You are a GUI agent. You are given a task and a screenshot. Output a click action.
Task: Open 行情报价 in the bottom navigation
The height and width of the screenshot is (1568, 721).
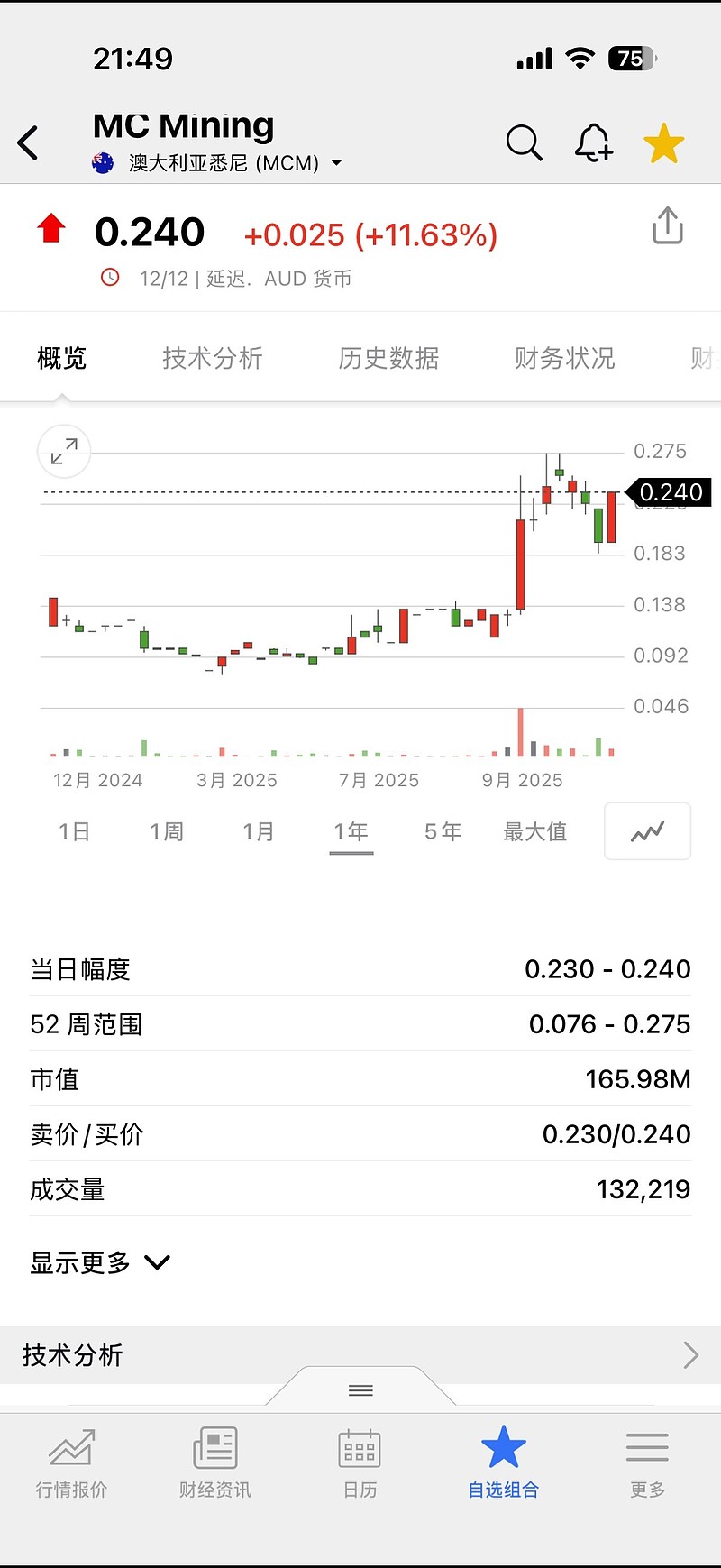[x=72, y=1461]
